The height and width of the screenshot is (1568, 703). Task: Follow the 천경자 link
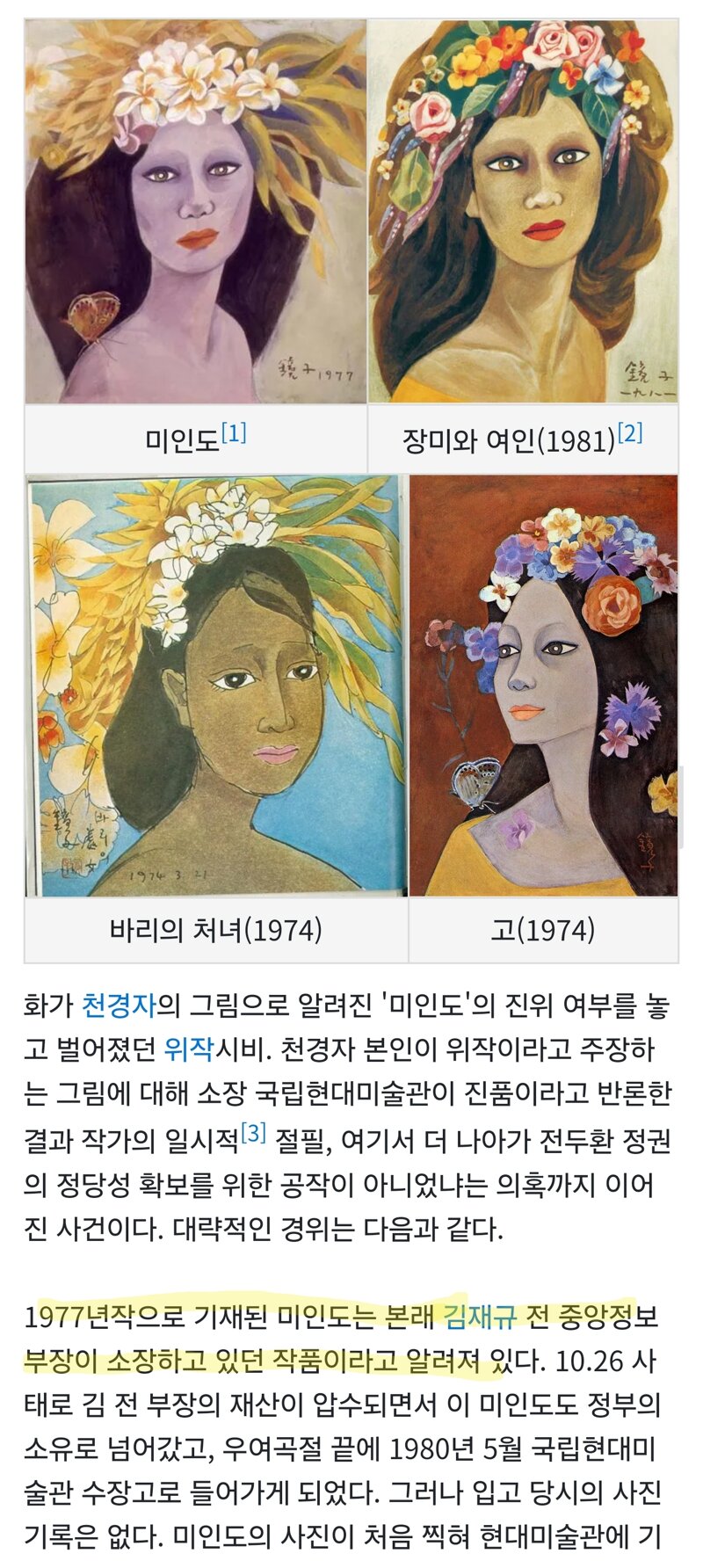pyautogui.click(x=118, y=1004)
